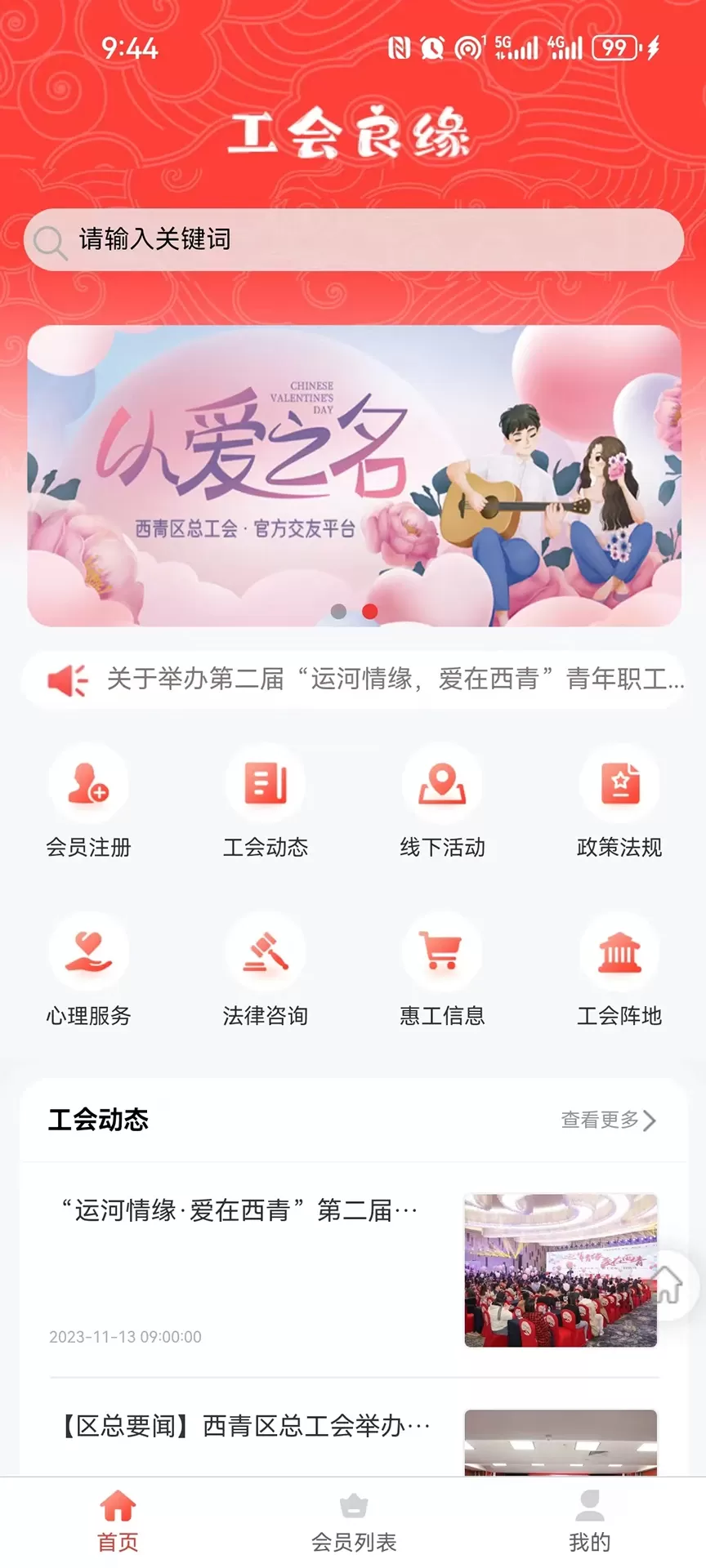Viewport: 706px width, 1568px height.
Task: Open the 以爱之名 banner
Action: (353, 474)
